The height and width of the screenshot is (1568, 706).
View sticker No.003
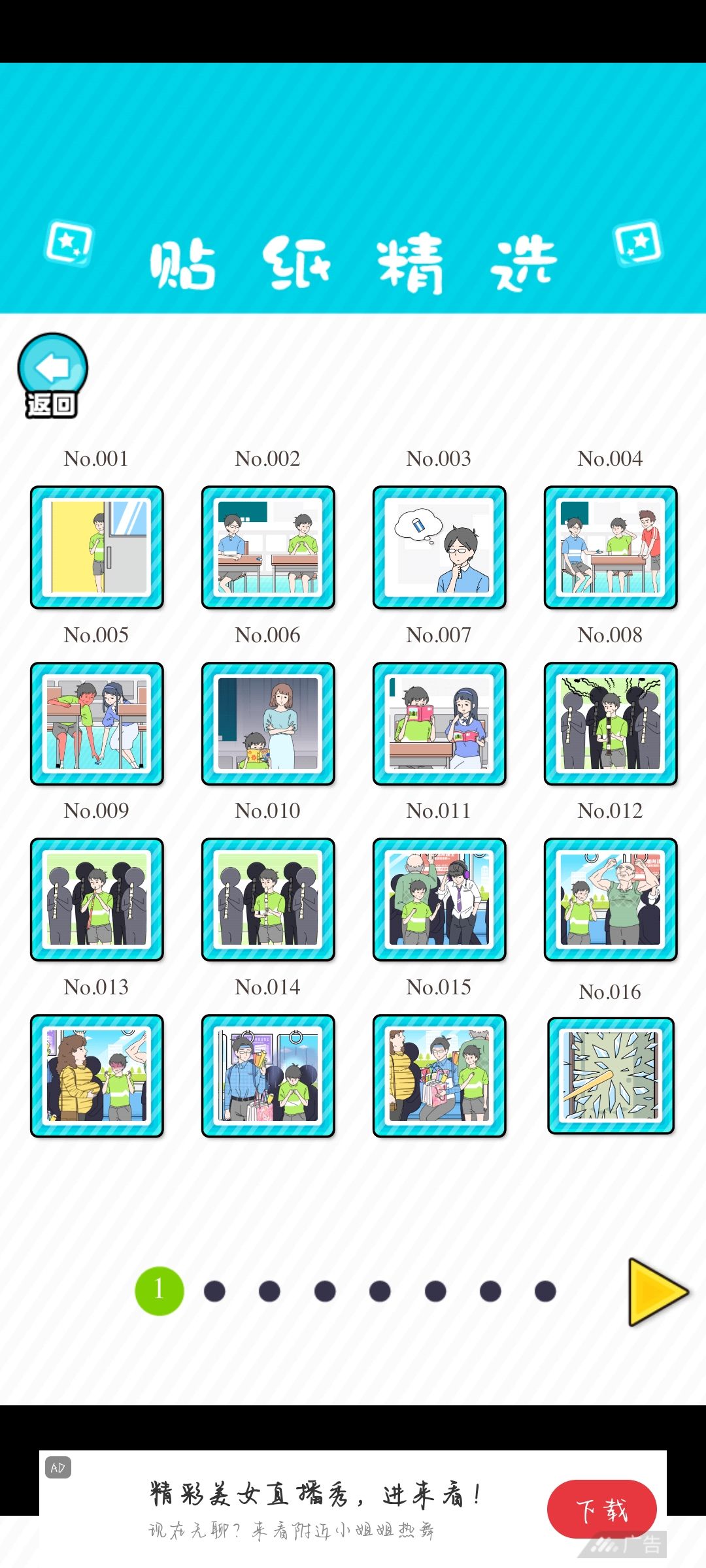click(439, 547)
